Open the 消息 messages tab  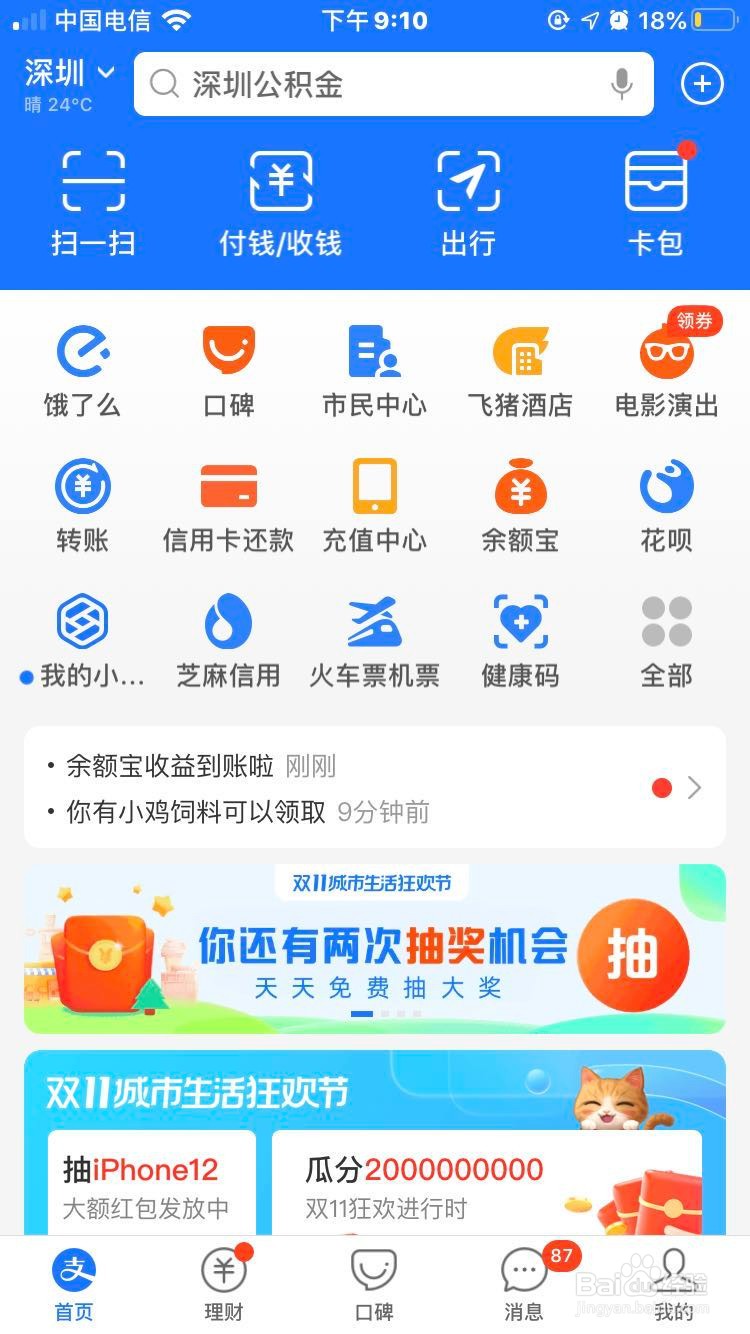pos(522,1285)
